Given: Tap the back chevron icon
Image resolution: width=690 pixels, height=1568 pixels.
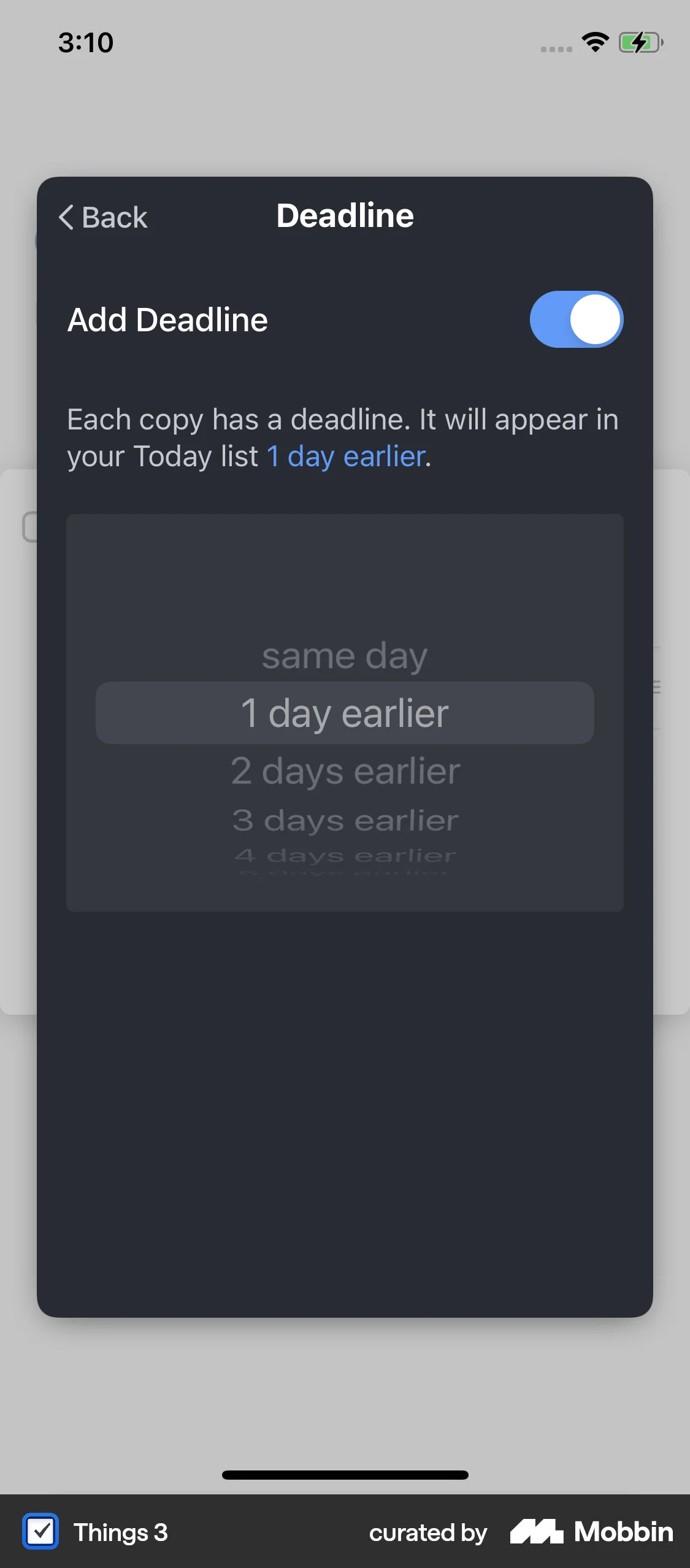Looking at the screenshot, I should pyautogui.click(x=66, y=218).
